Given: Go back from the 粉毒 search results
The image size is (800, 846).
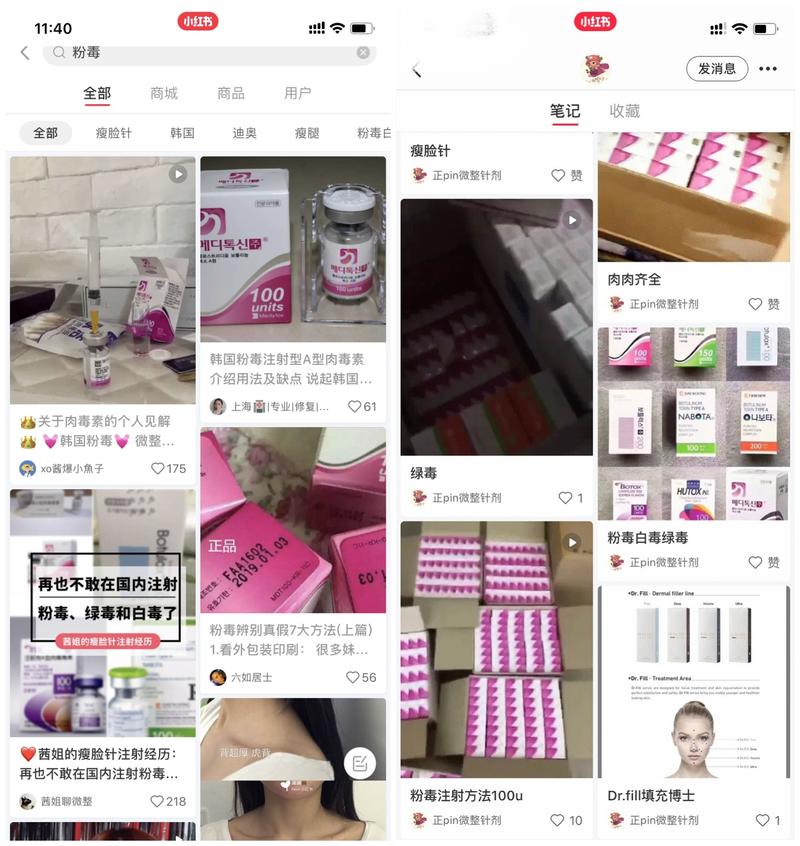Looking at the screenshot, I should [x=25, y=52].
